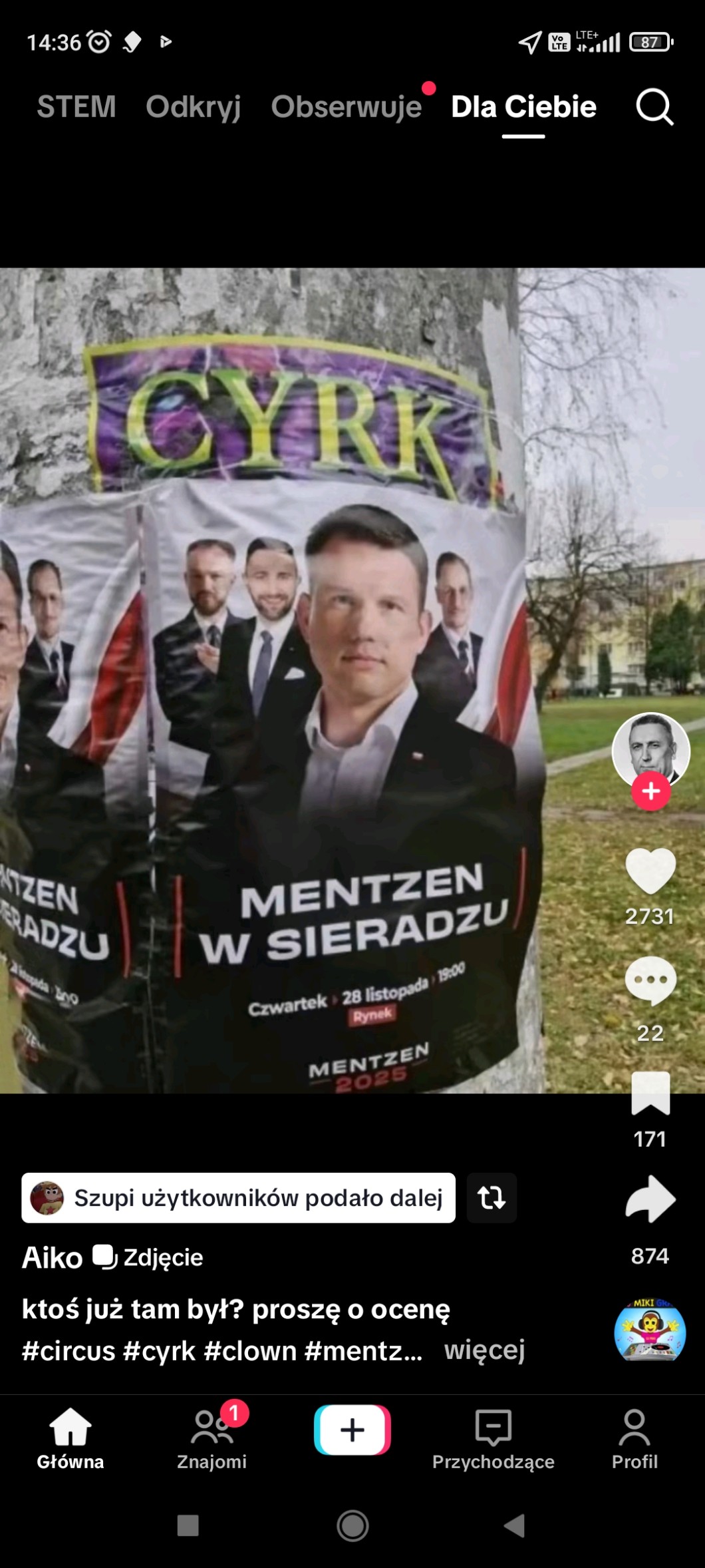Go to the Główna tab
705x1568 pixels.
(x=70, y=1438)
